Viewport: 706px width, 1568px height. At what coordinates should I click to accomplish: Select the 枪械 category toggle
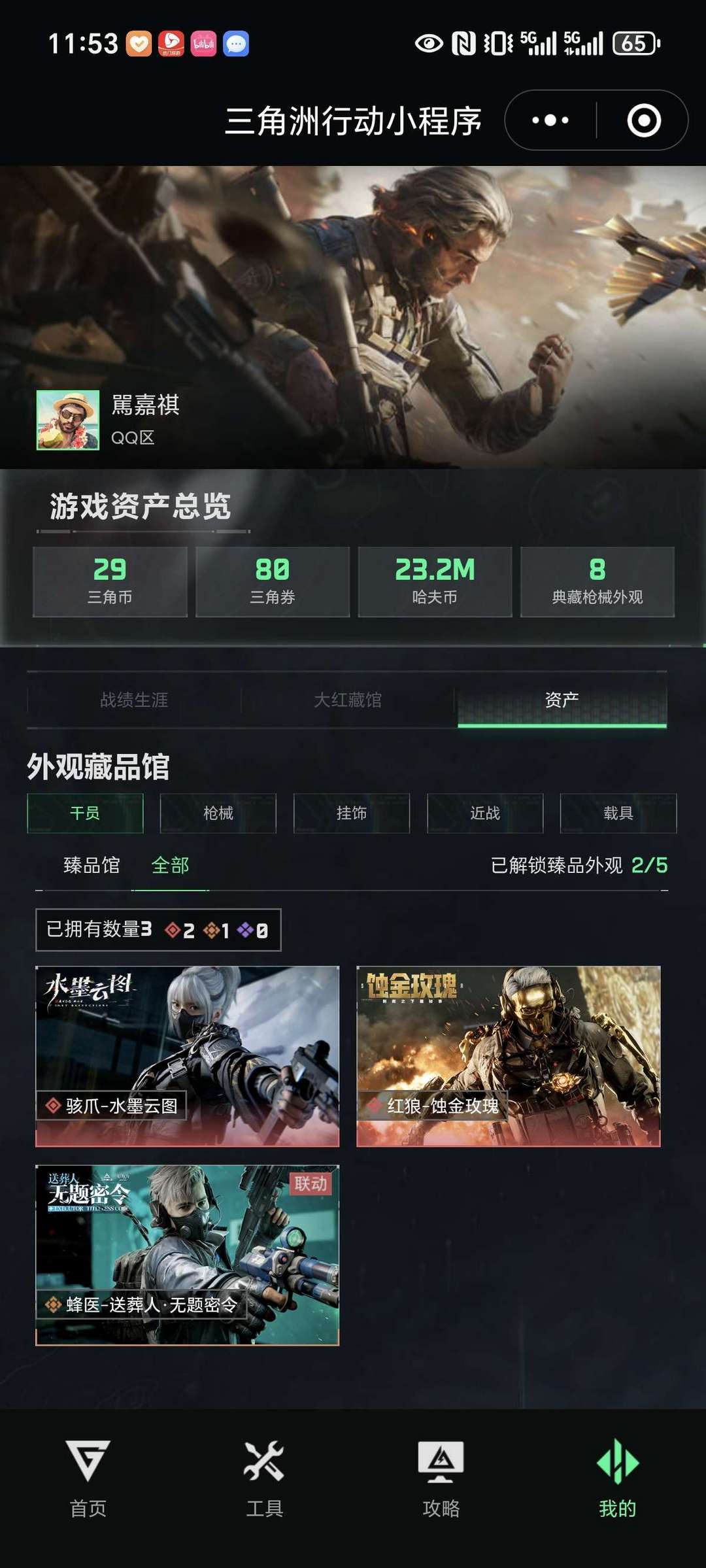[x=218, y=813]
